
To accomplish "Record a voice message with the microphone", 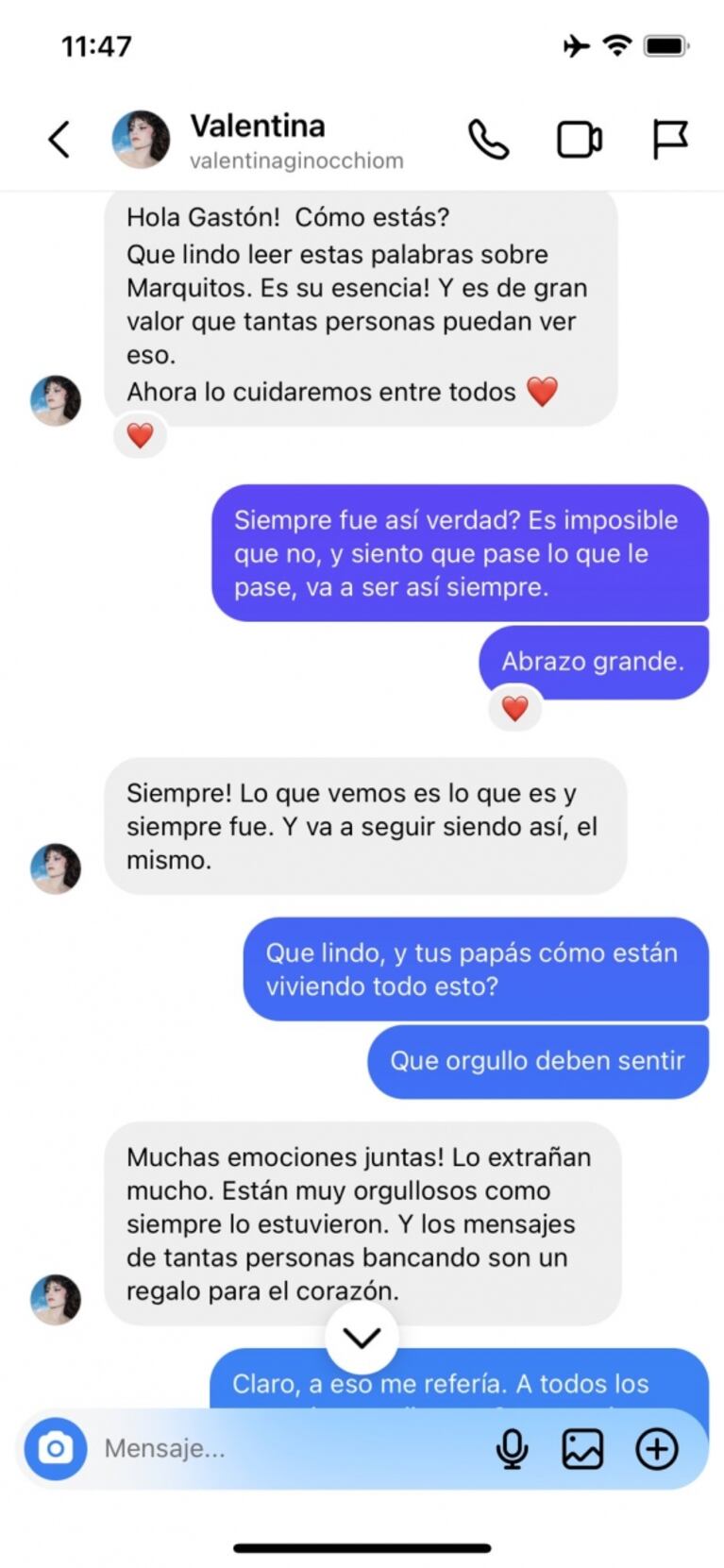I will 512,1448.
